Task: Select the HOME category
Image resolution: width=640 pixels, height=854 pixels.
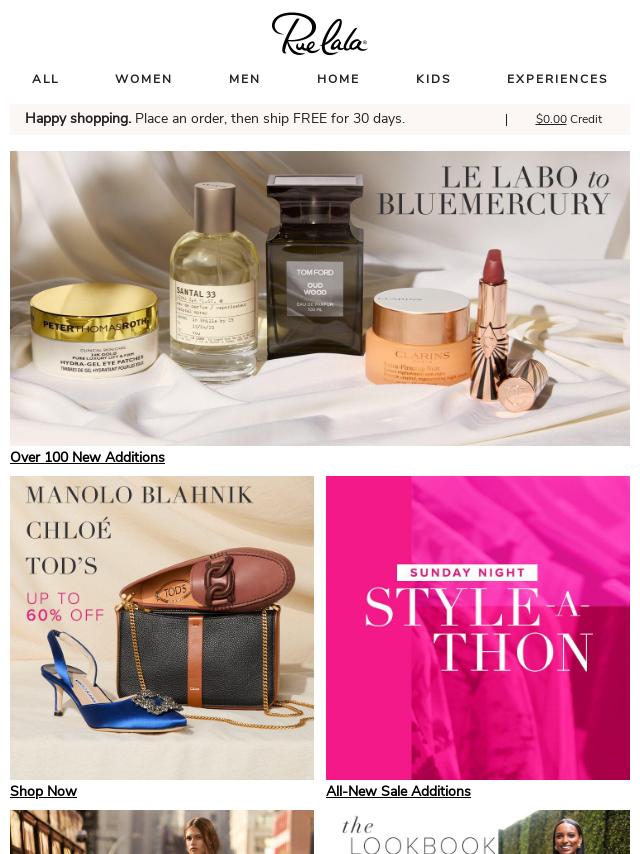Action: 338,79
